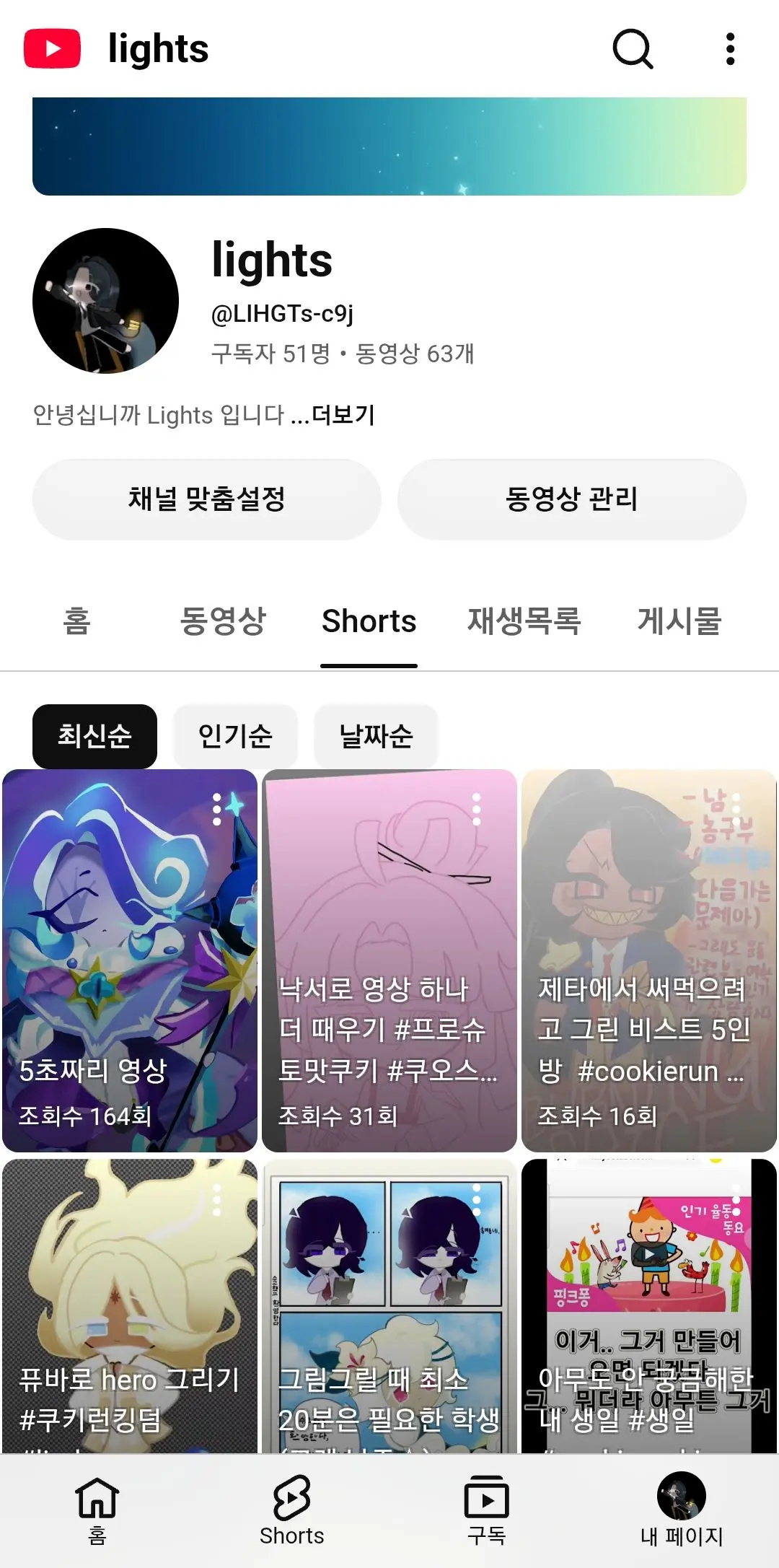
Task: Open options menu on 5초짜리 영상 short
Action: tap(216, 810)
